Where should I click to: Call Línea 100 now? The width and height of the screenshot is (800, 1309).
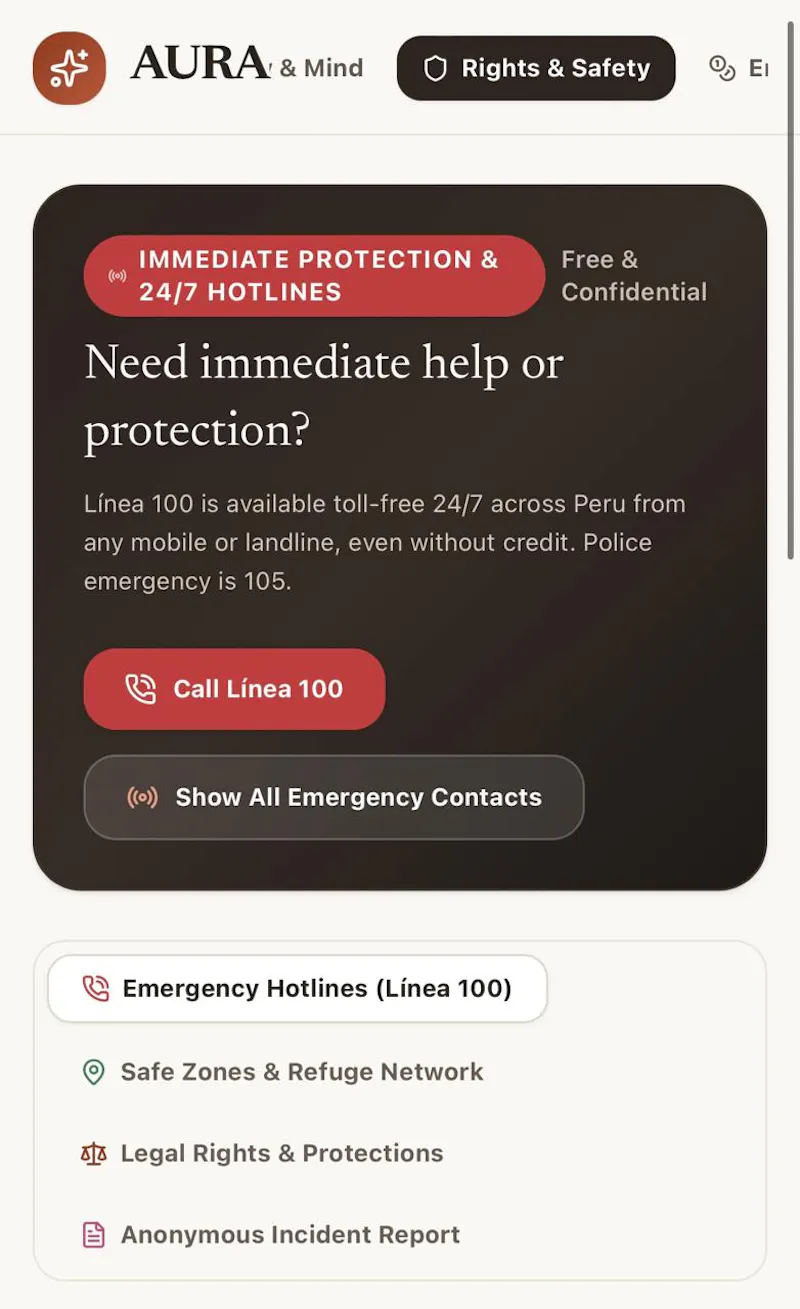point(234,689)
